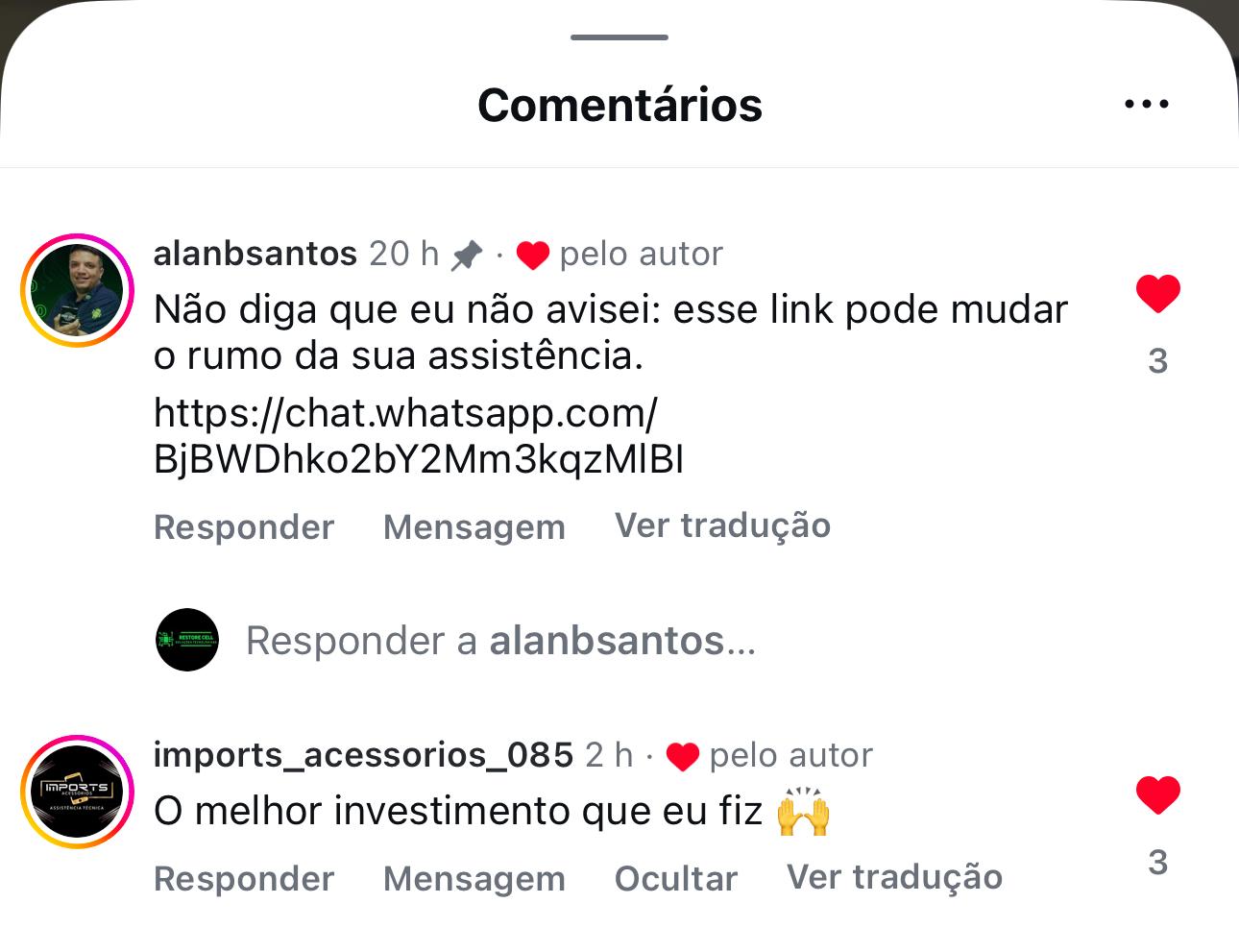
Task: See translation of imports_acessorios_085's comment
Action: [894, 877]
